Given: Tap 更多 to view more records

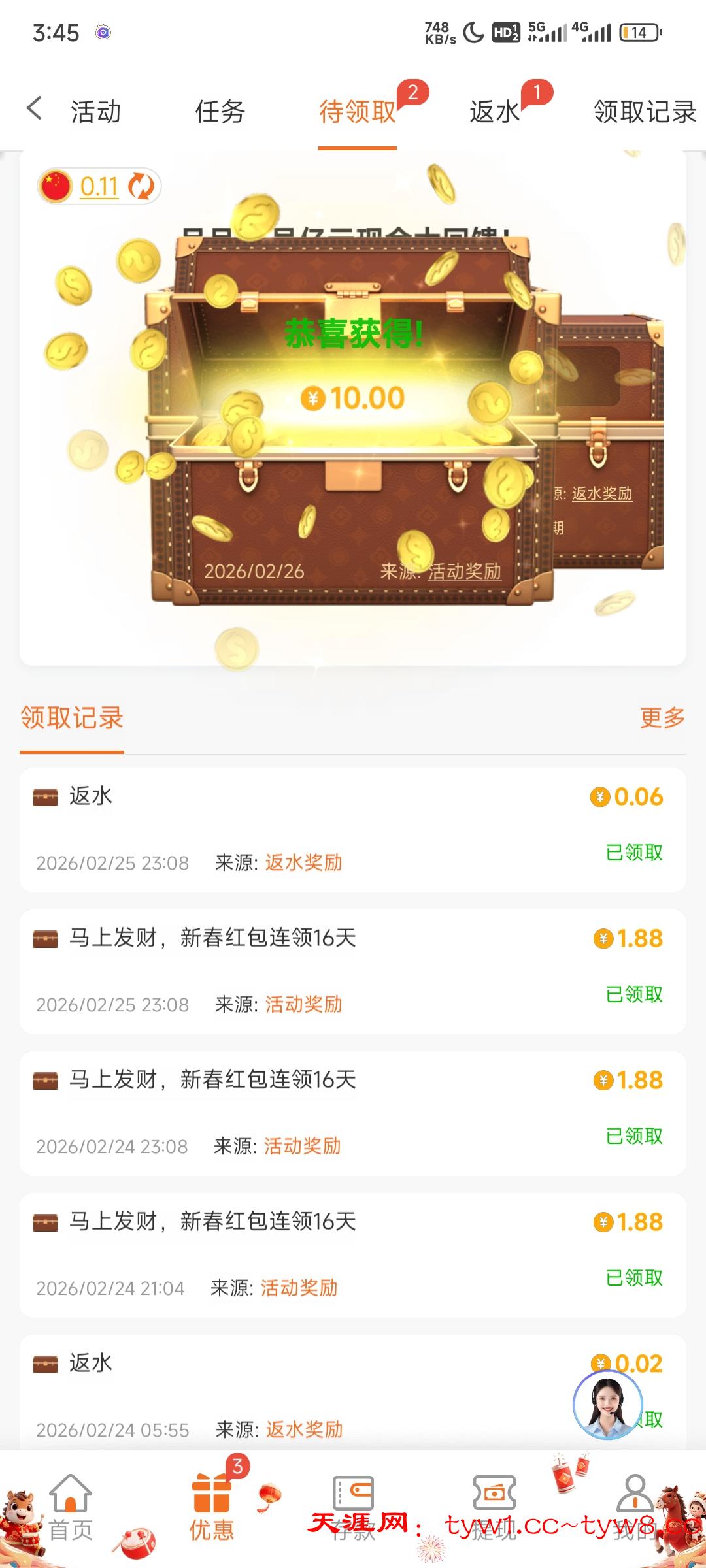Looking at the screenshot, I should pyautogui.click(x=662, y=717).
